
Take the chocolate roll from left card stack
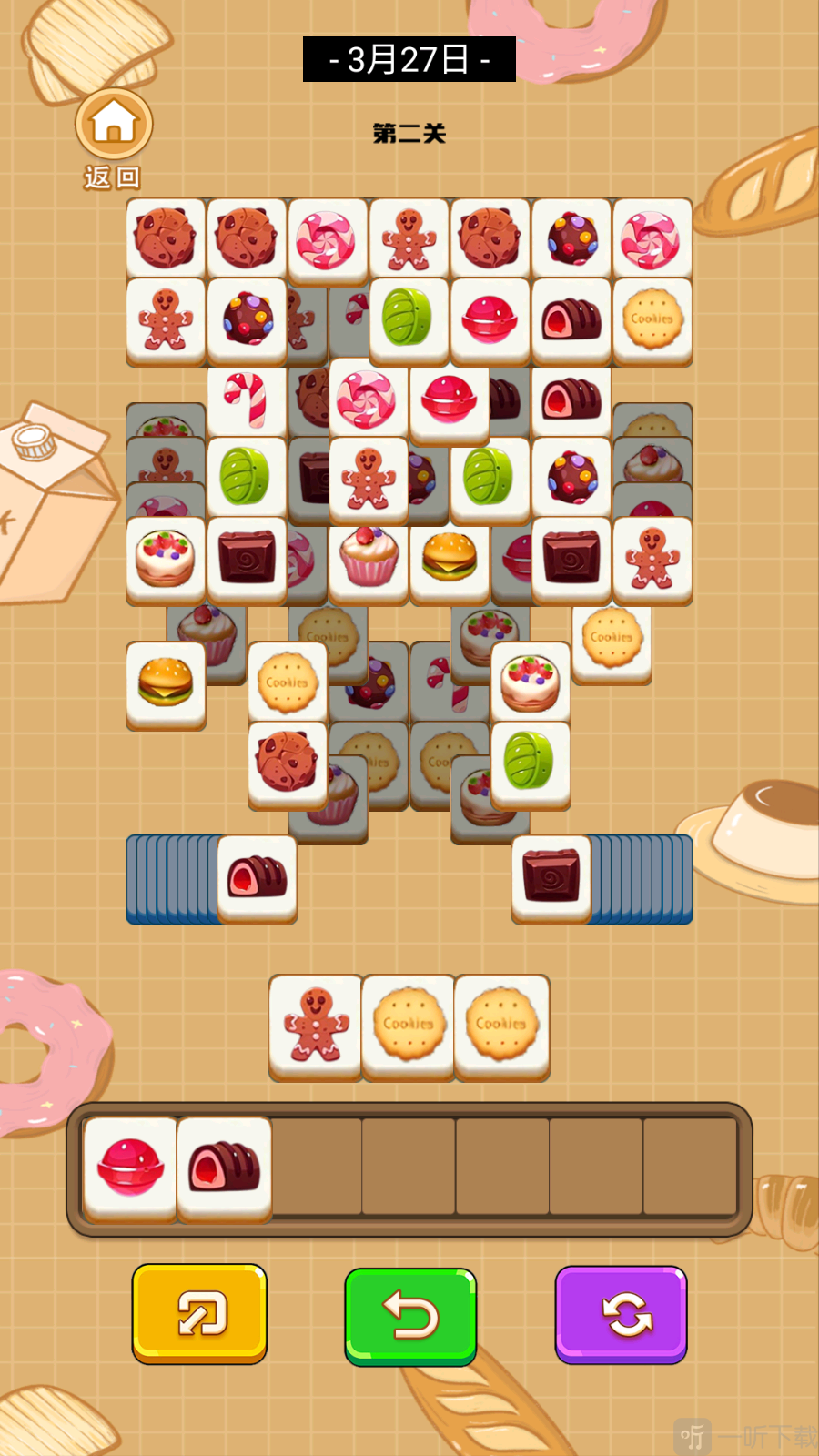point(257,878)
